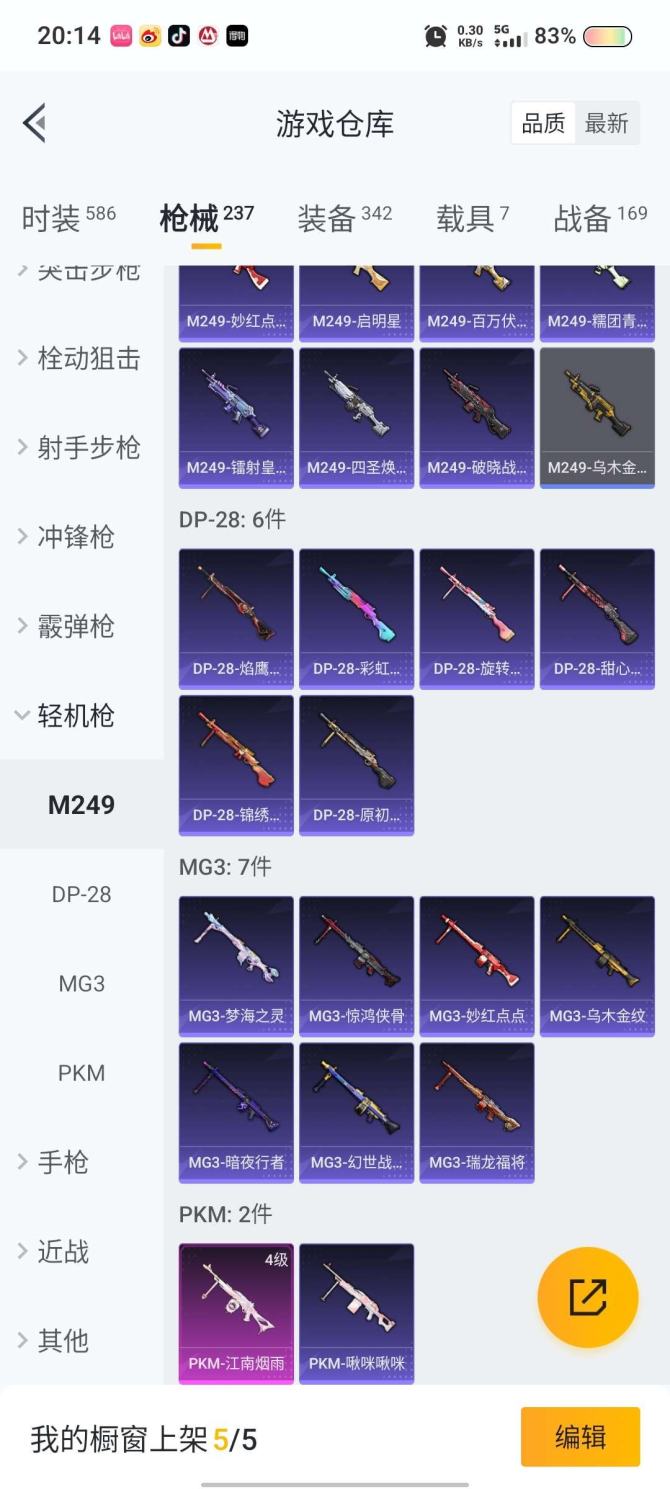Sort the warehouse by 最新
670x1489 pixels.
pyautogui.click(x=606, y=123)
